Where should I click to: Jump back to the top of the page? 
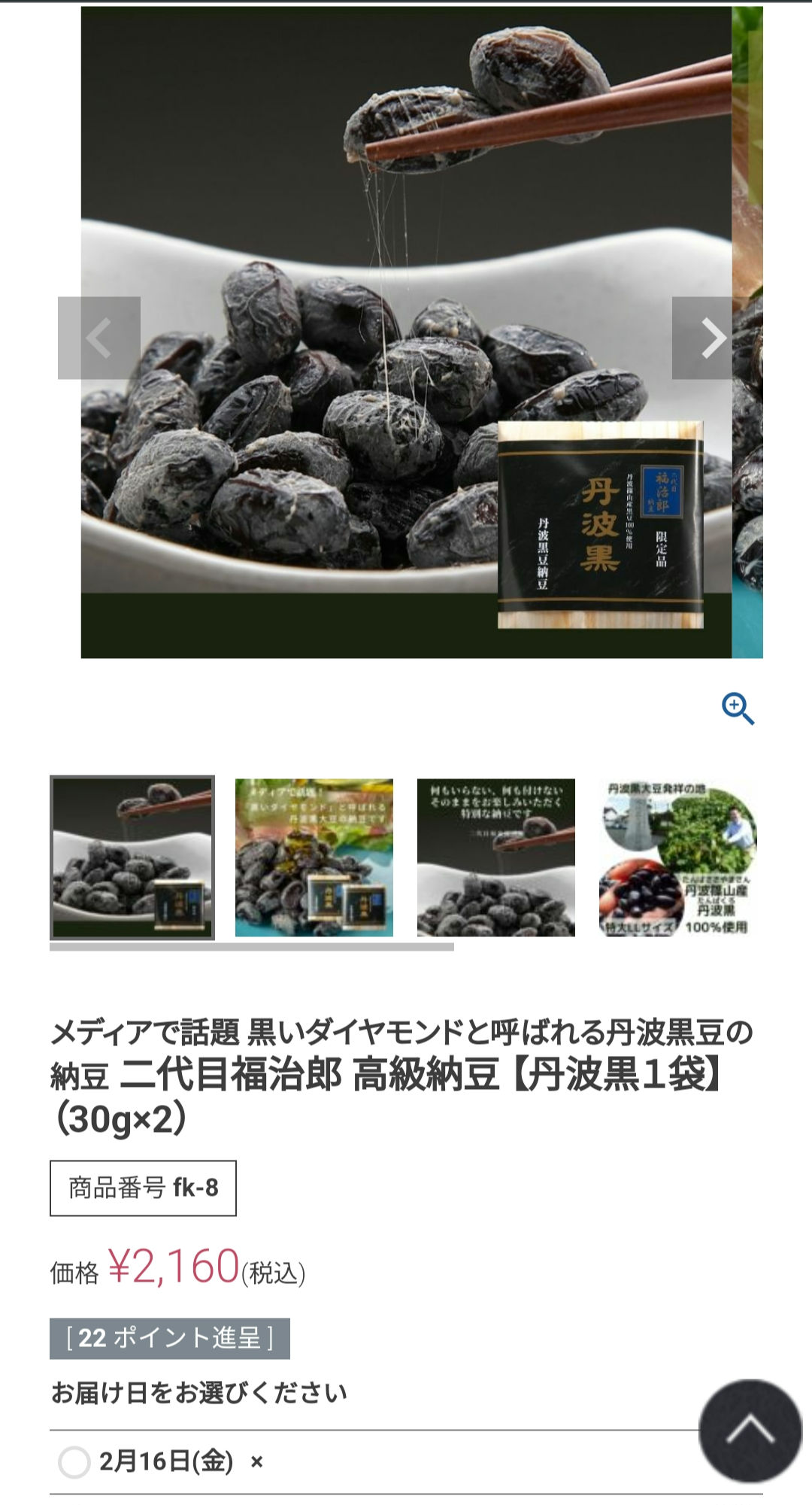750,1431
